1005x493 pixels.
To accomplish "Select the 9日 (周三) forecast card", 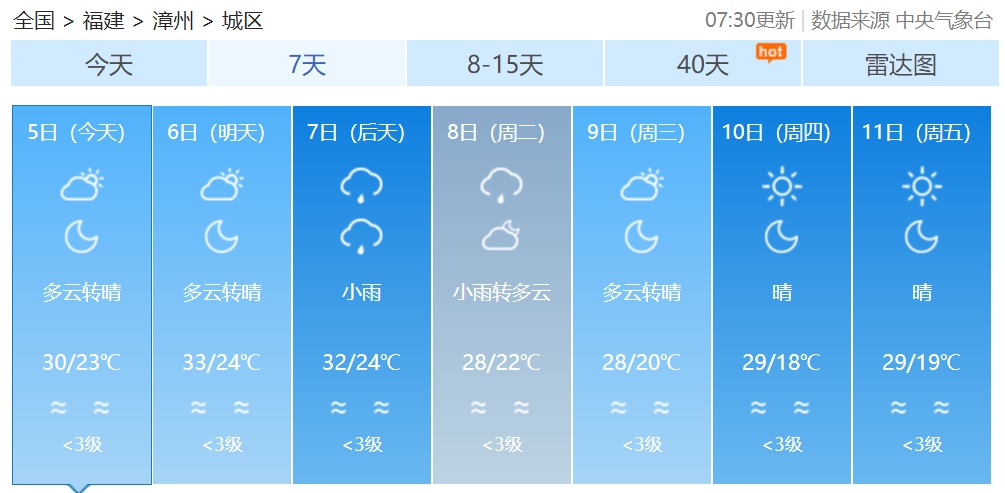I will pyautogui.click(x=641, y=294).
